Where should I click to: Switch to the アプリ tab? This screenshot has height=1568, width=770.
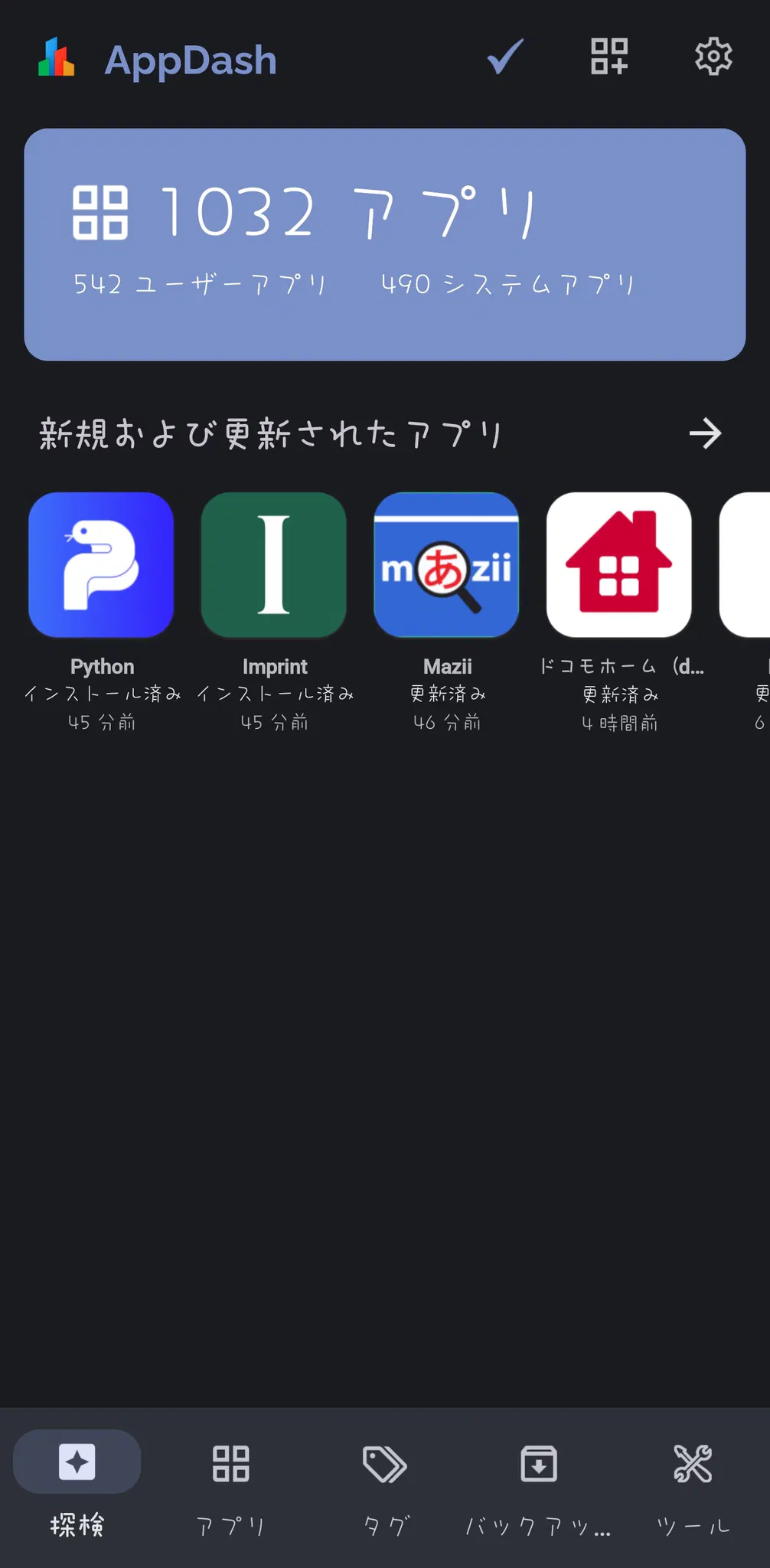(230, 1485)
